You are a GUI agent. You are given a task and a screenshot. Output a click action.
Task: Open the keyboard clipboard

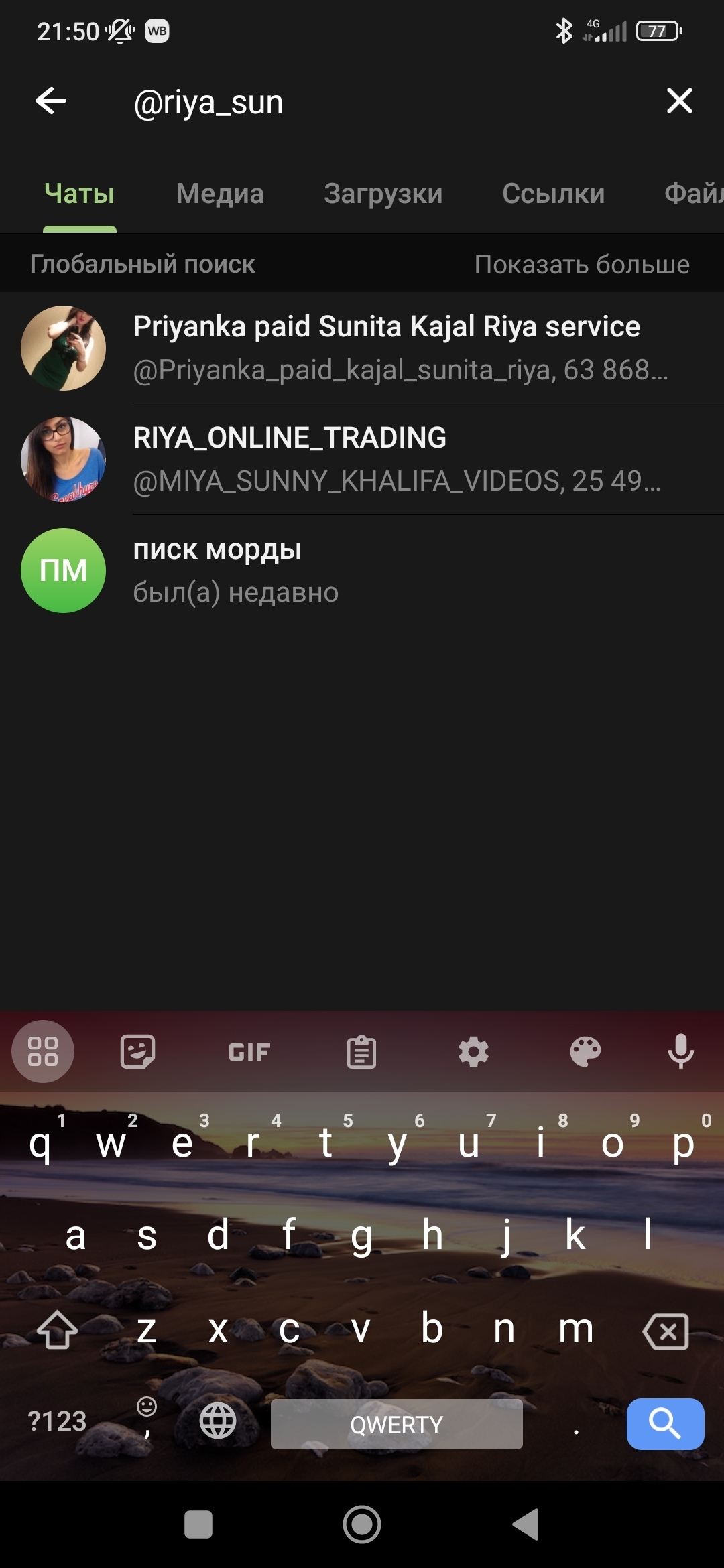point(361,1052)
